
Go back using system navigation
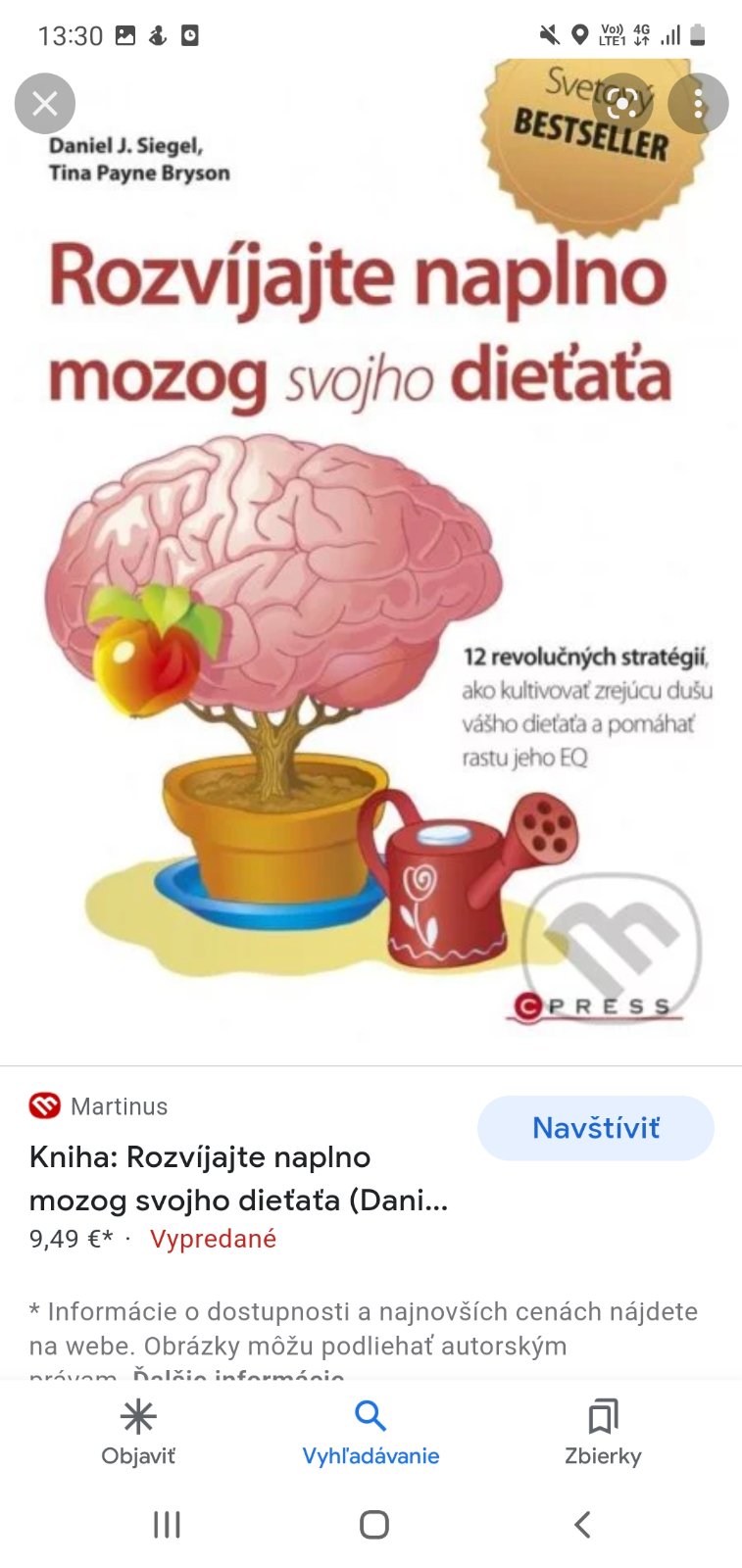[x=582, y=1524]
